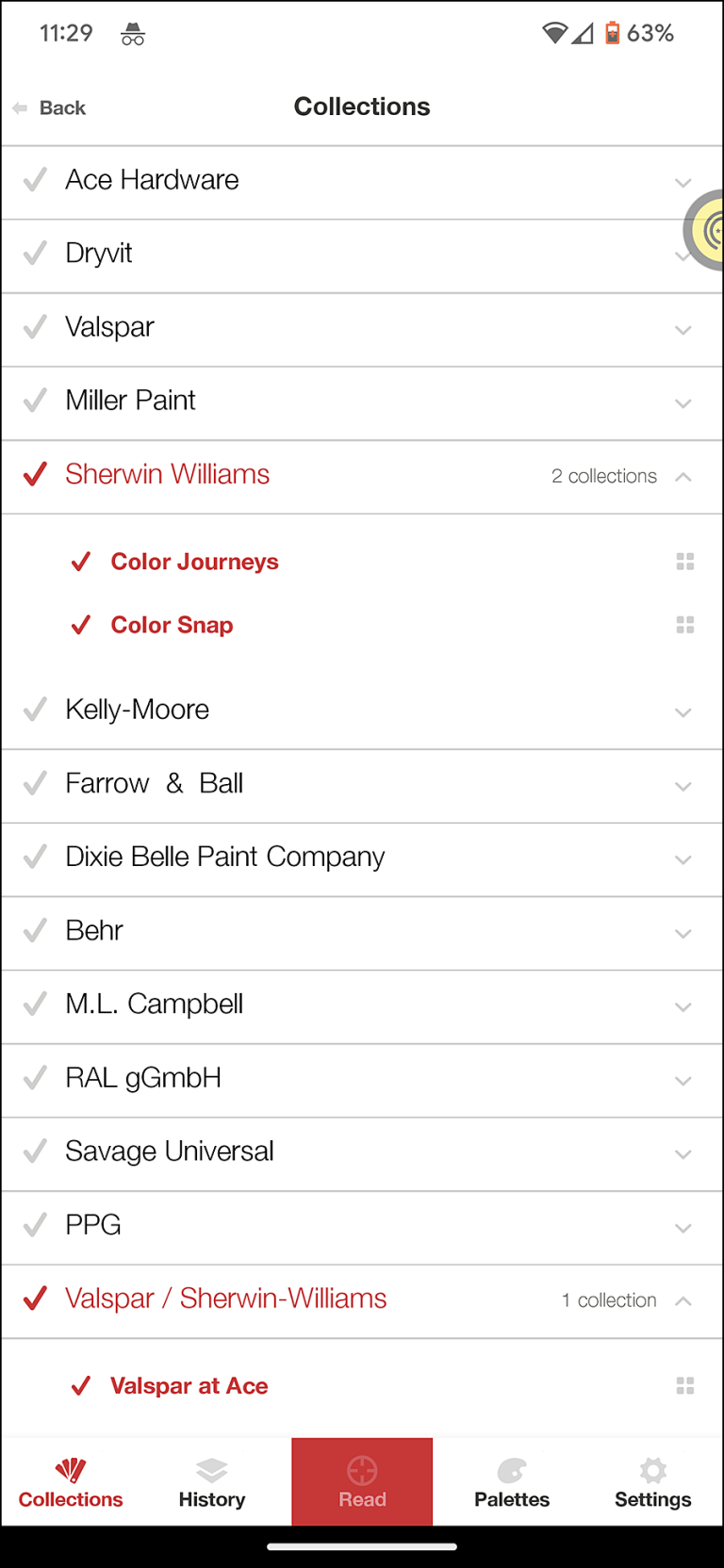Enable the Behr collection checkmark
Viewport: 724px width, 1568px height.
click(x=35, y=930)
